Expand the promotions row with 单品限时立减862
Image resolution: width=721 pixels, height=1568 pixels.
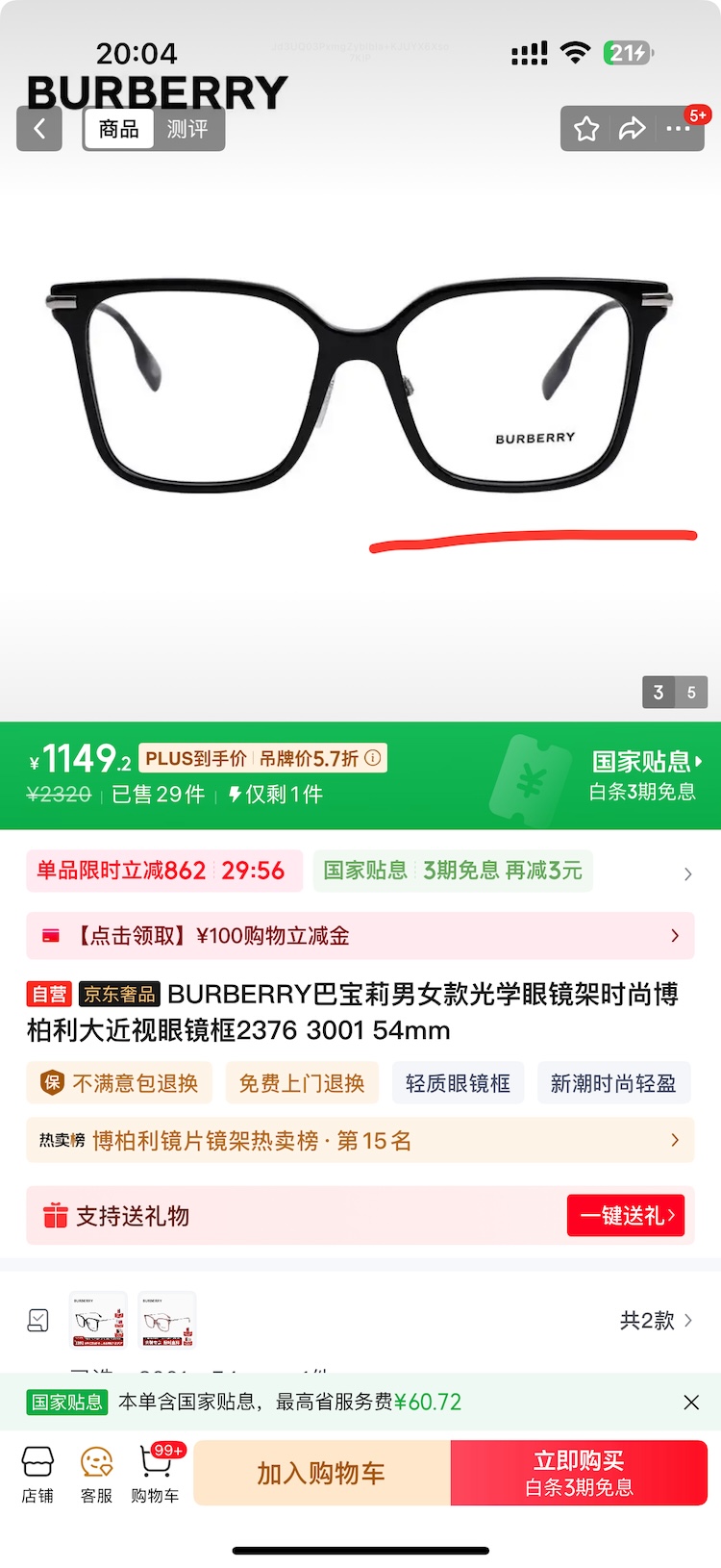point(686,873)
